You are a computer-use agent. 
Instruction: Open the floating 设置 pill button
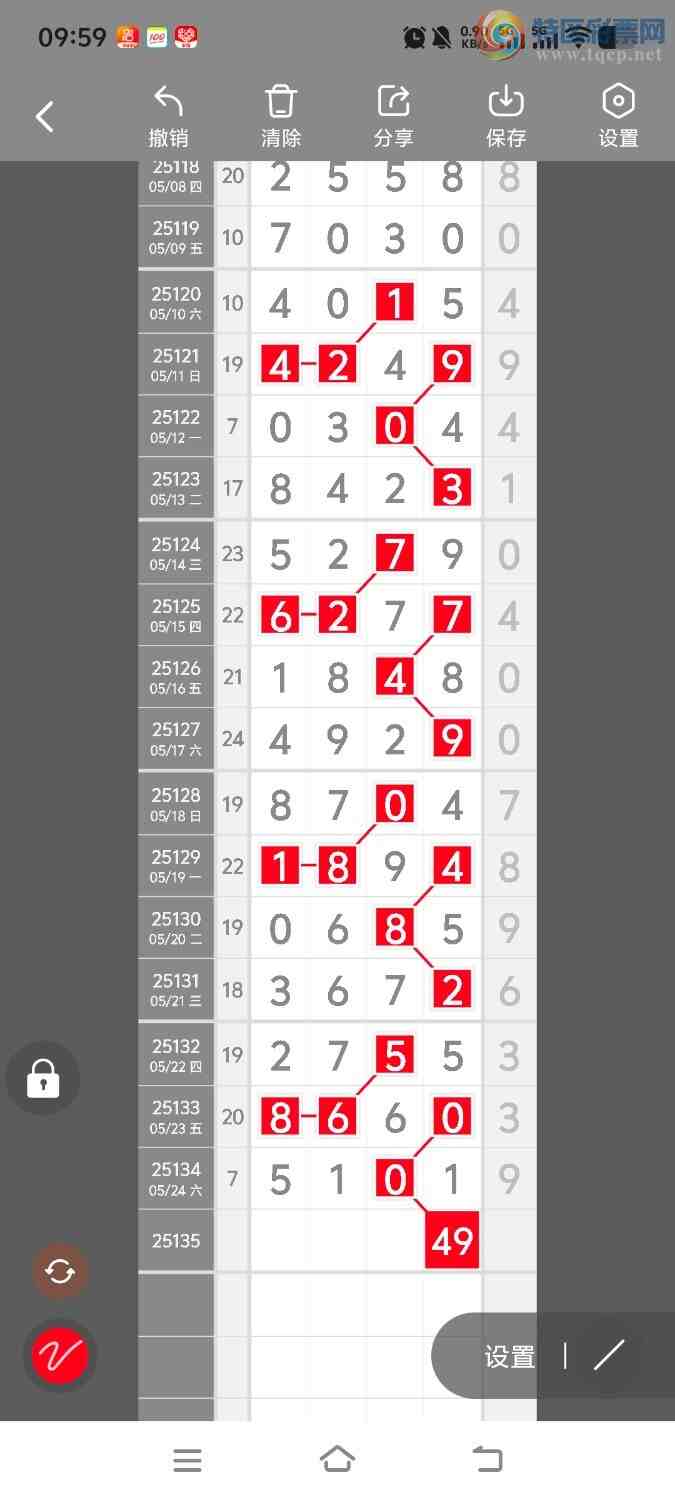point(509,1356)
